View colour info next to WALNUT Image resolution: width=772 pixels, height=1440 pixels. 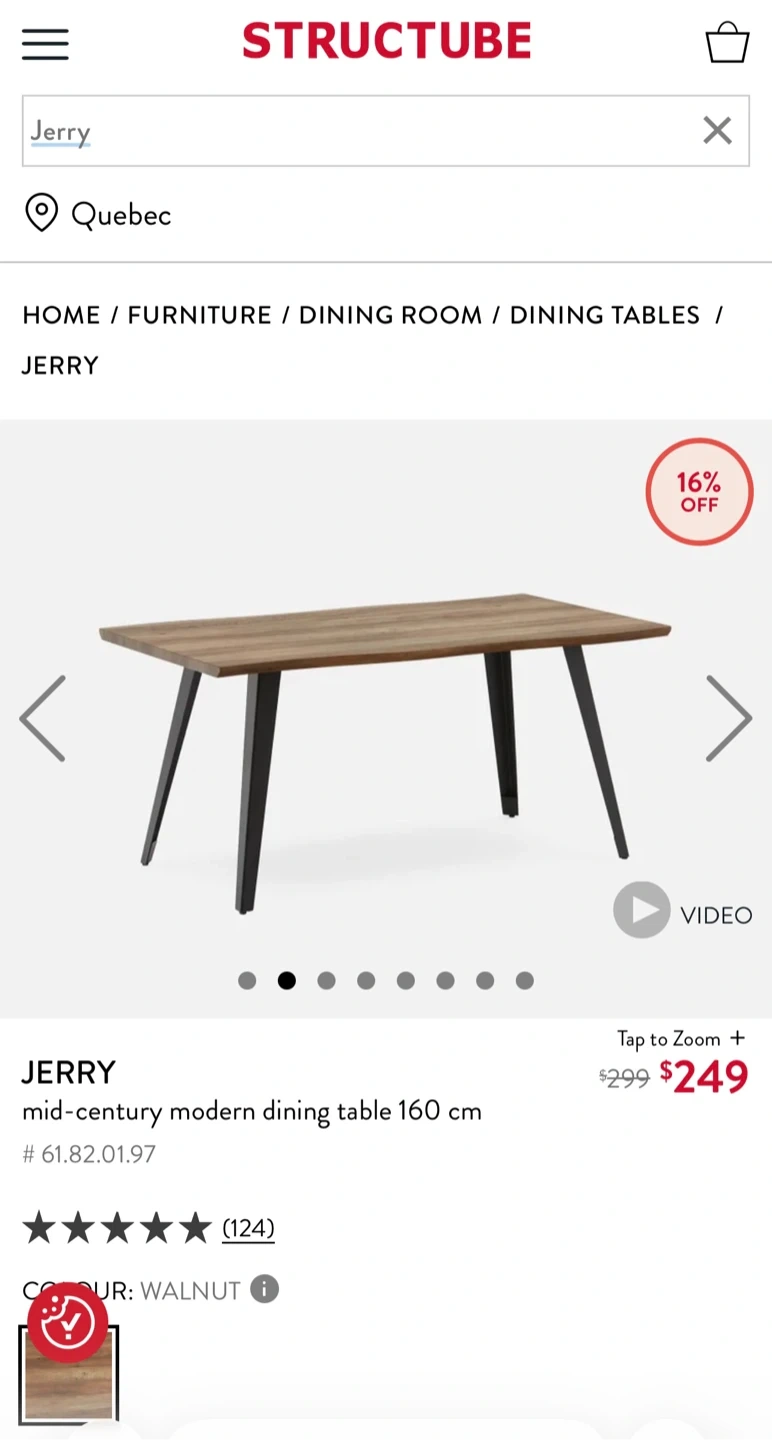click(x=264, y=1289)
